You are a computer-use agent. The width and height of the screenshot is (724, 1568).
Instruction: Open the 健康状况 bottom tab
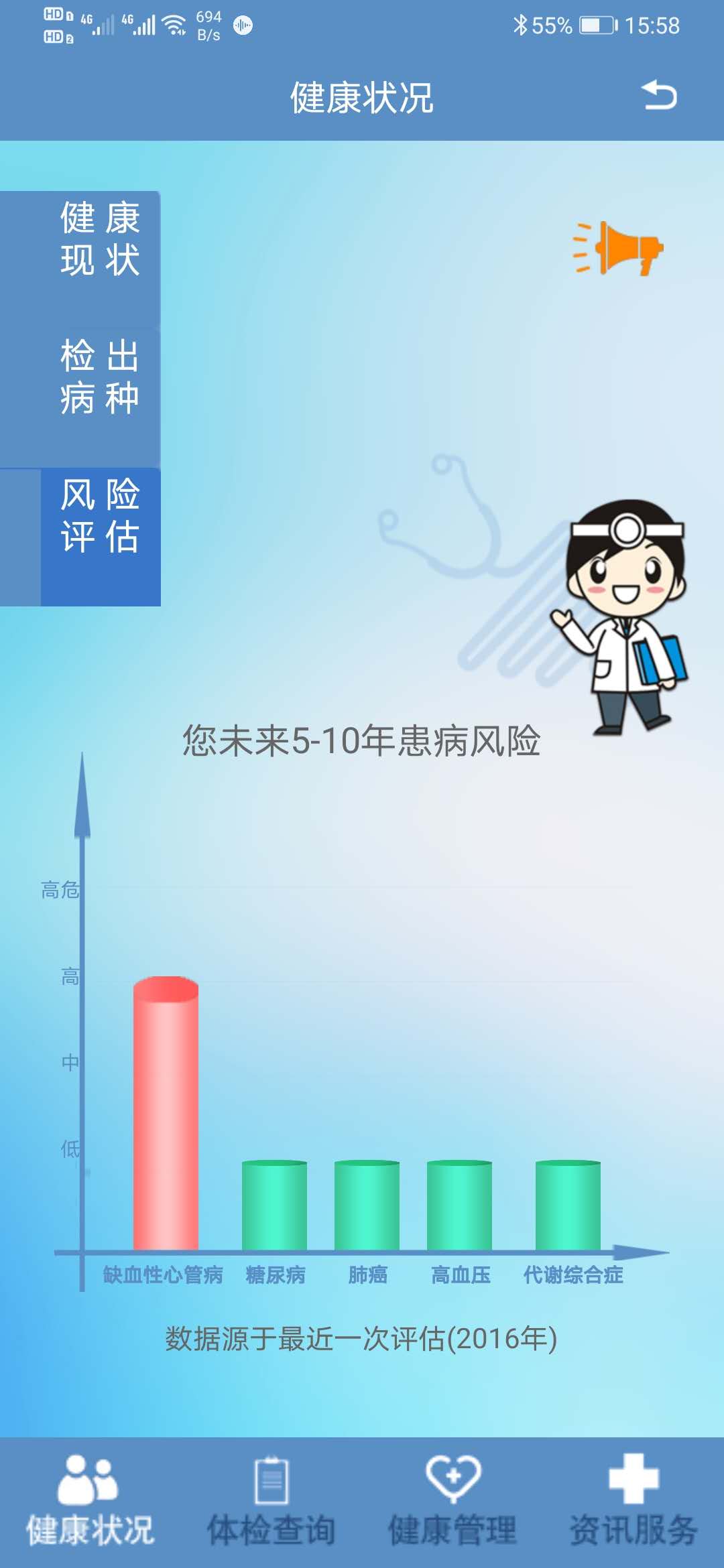click(90, 1502)
